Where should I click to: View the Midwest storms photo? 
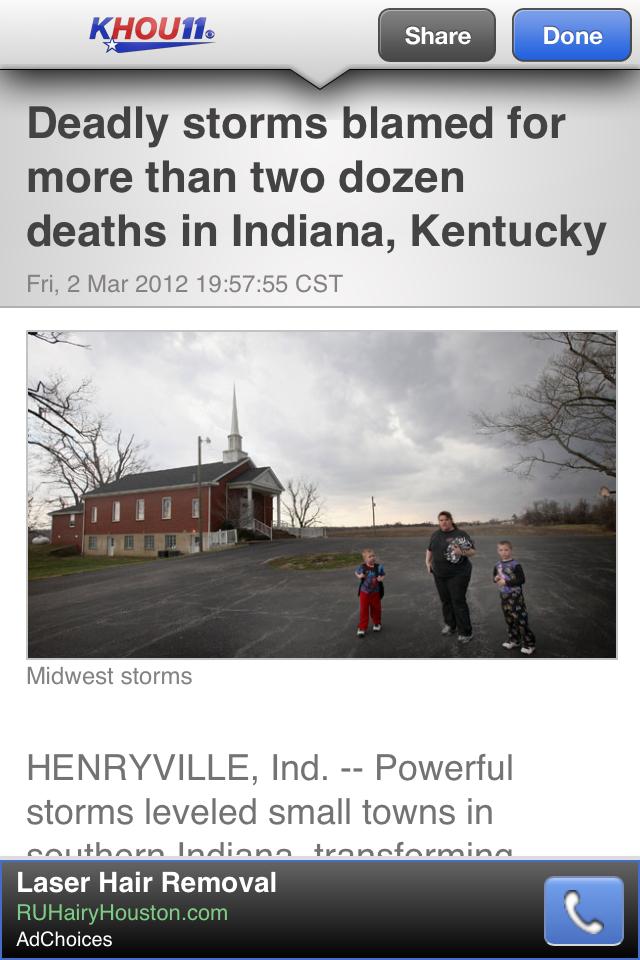[x=321, y=495]
